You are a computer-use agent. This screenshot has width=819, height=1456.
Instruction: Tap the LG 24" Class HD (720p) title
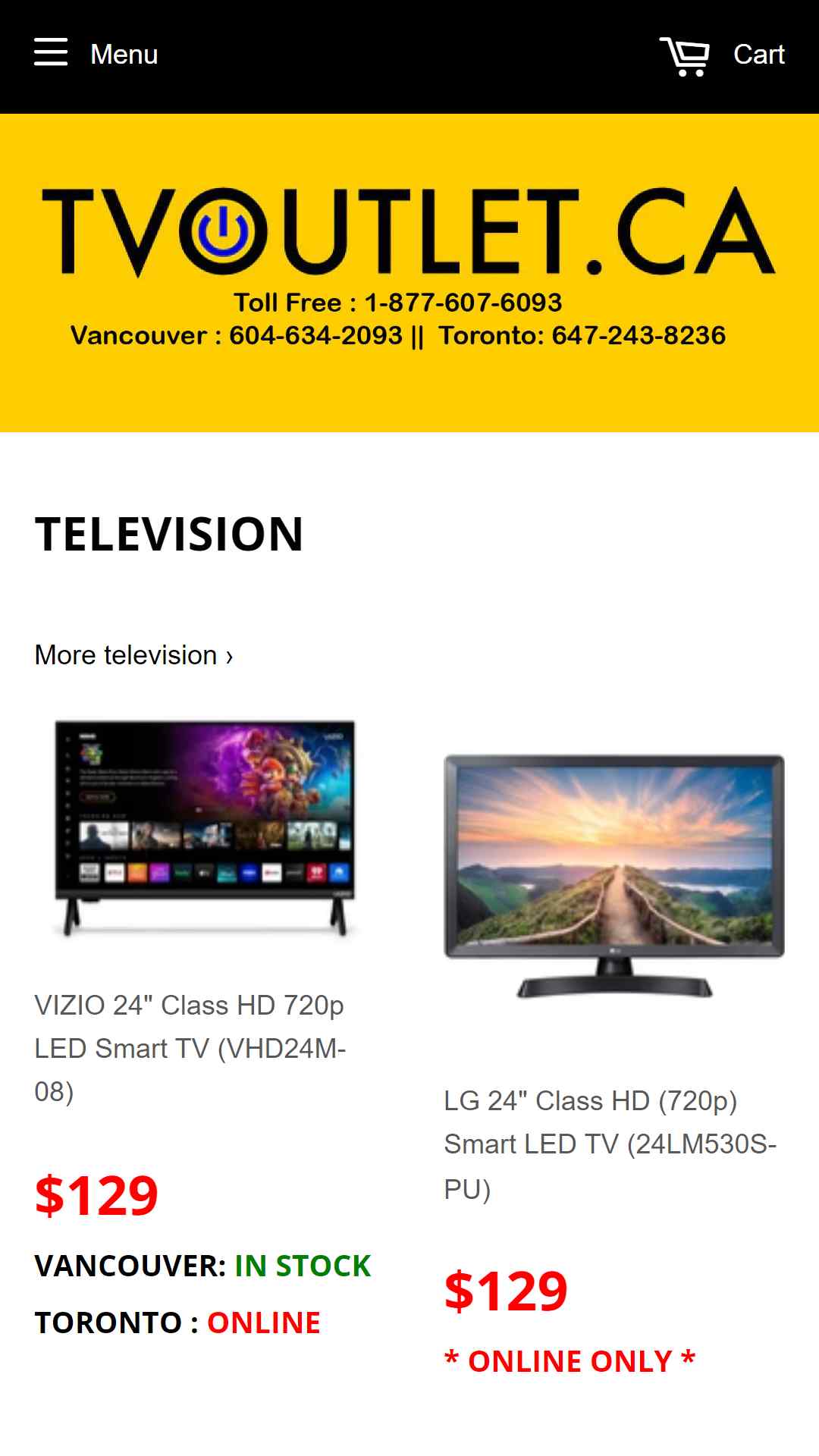click(x=610, y=1144)
